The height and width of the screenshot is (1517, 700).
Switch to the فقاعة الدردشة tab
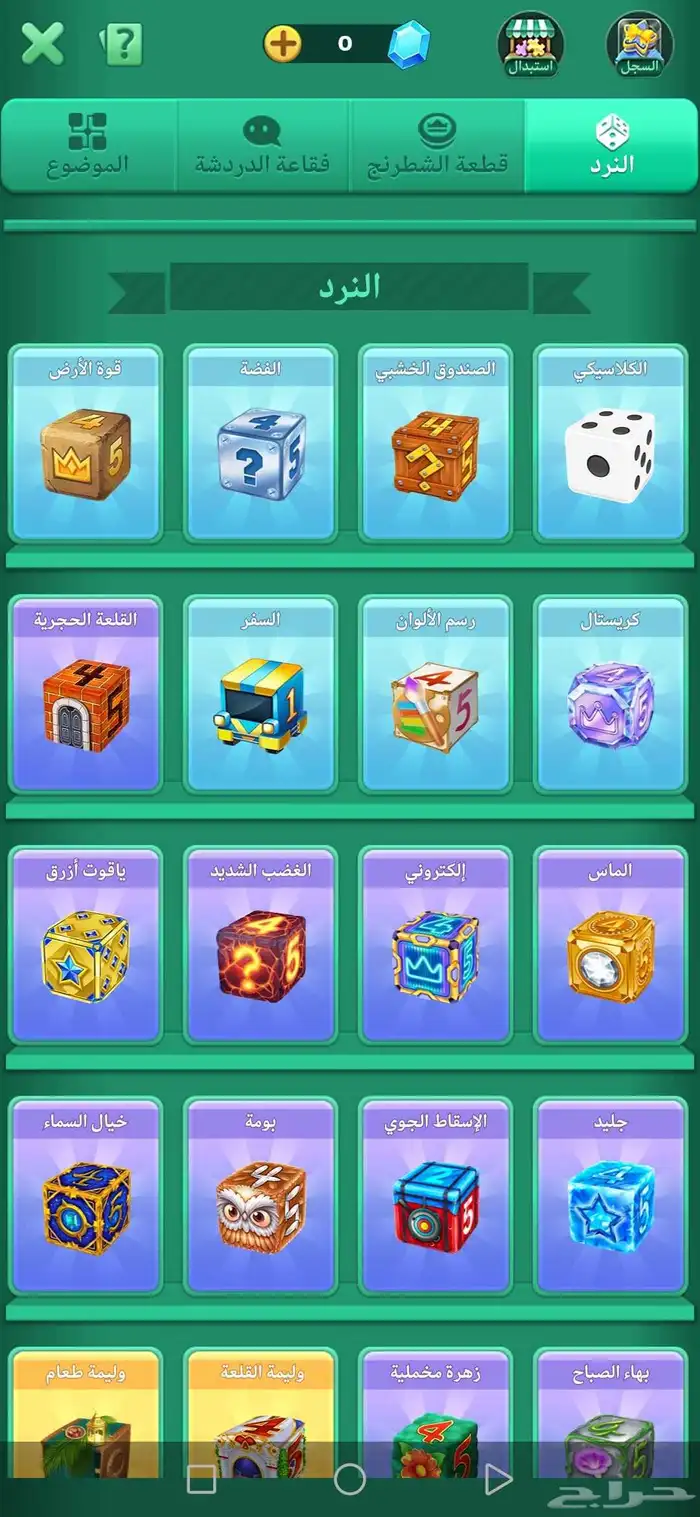(x=262, y=146)
